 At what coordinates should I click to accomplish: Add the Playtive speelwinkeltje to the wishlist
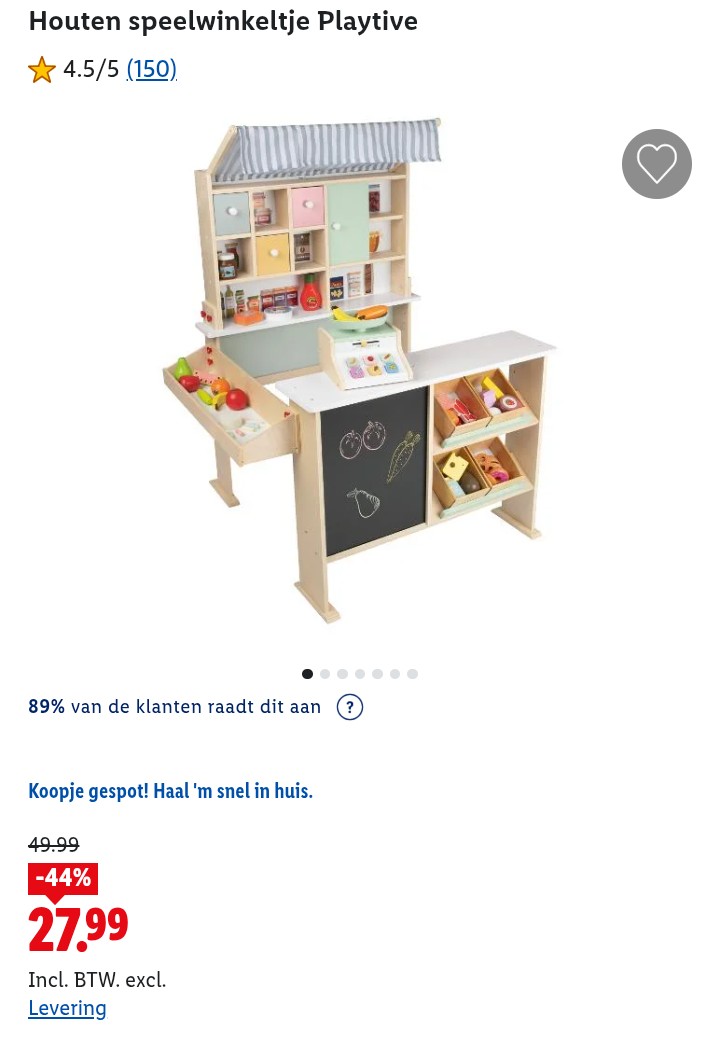656,164
